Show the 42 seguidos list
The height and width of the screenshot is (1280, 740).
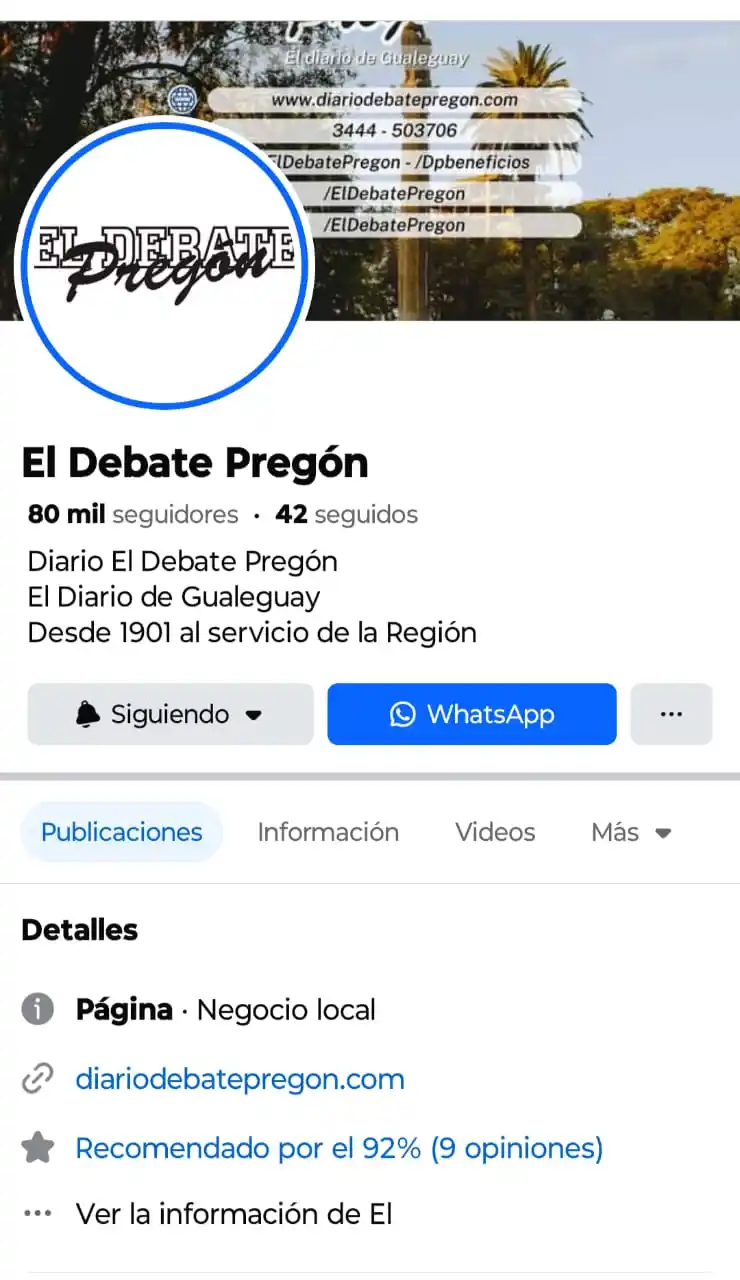point(347,515)
